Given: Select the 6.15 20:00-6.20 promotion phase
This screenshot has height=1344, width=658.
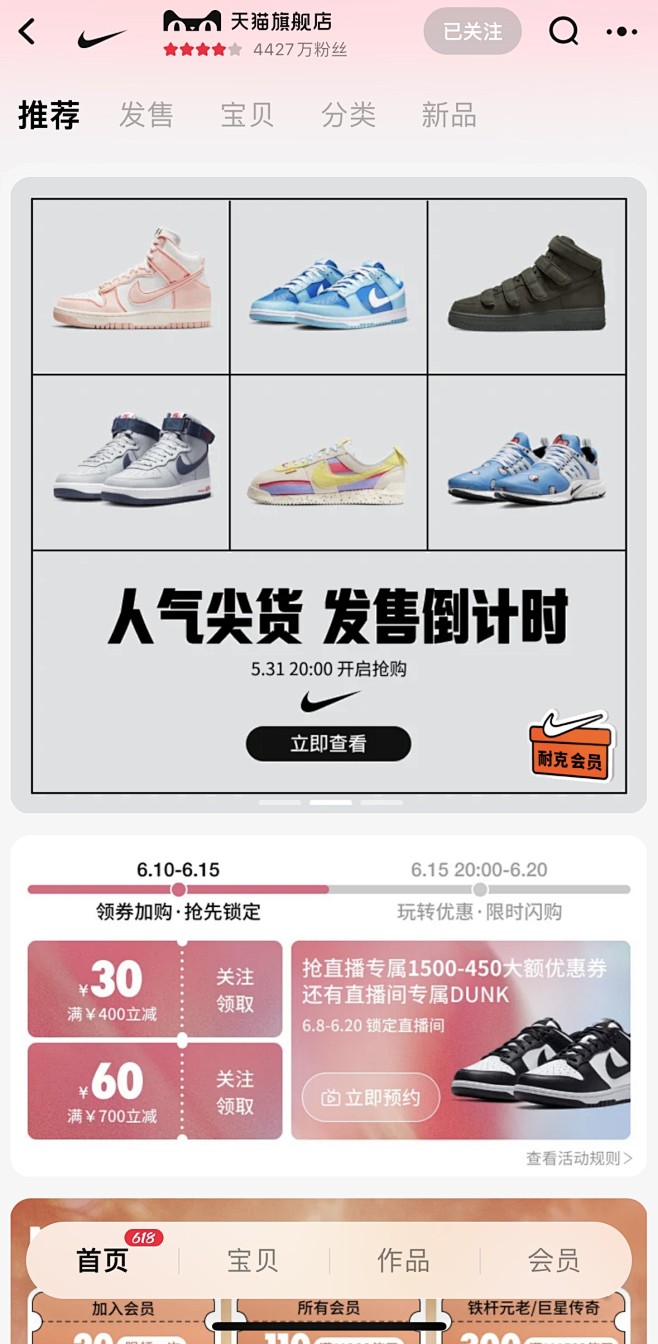Looking at the screenshot, I should [x=479, y=870].
